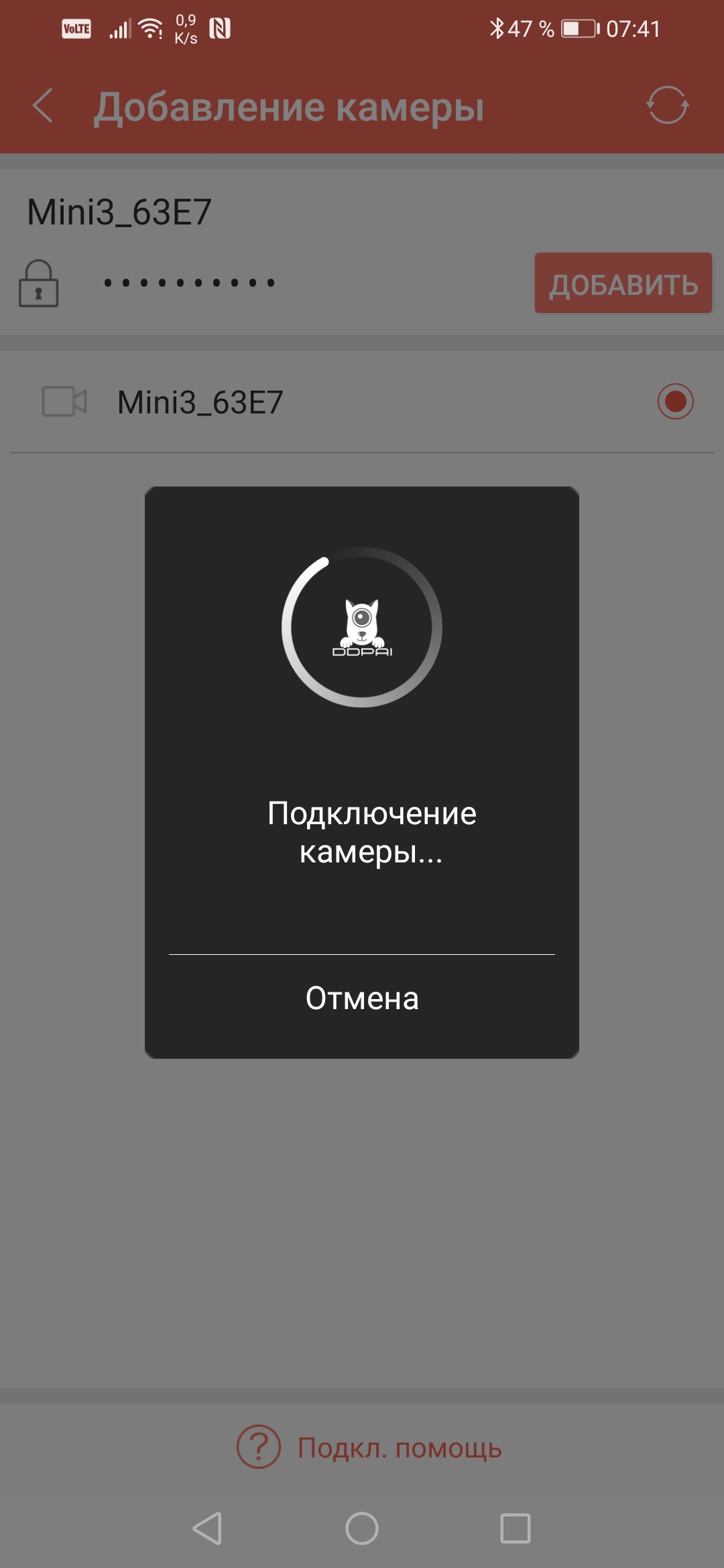Refresh the camera list
The height and width of the screenshot is (1568, 724).
tap(667, 105)
